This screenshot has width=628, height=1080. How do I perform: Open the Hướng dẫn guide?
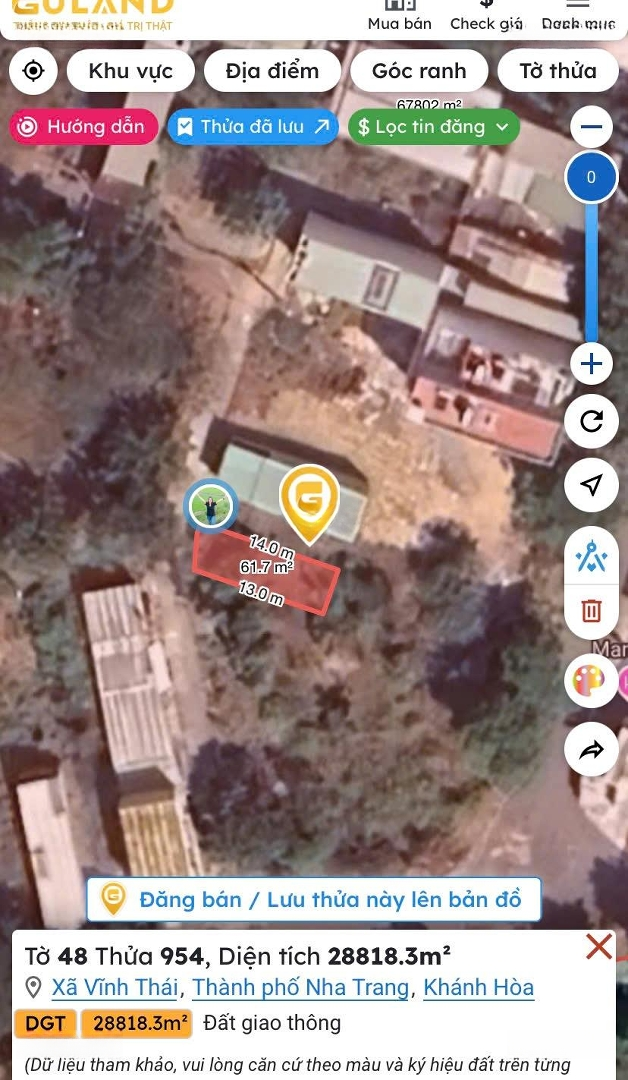[84, 127]
